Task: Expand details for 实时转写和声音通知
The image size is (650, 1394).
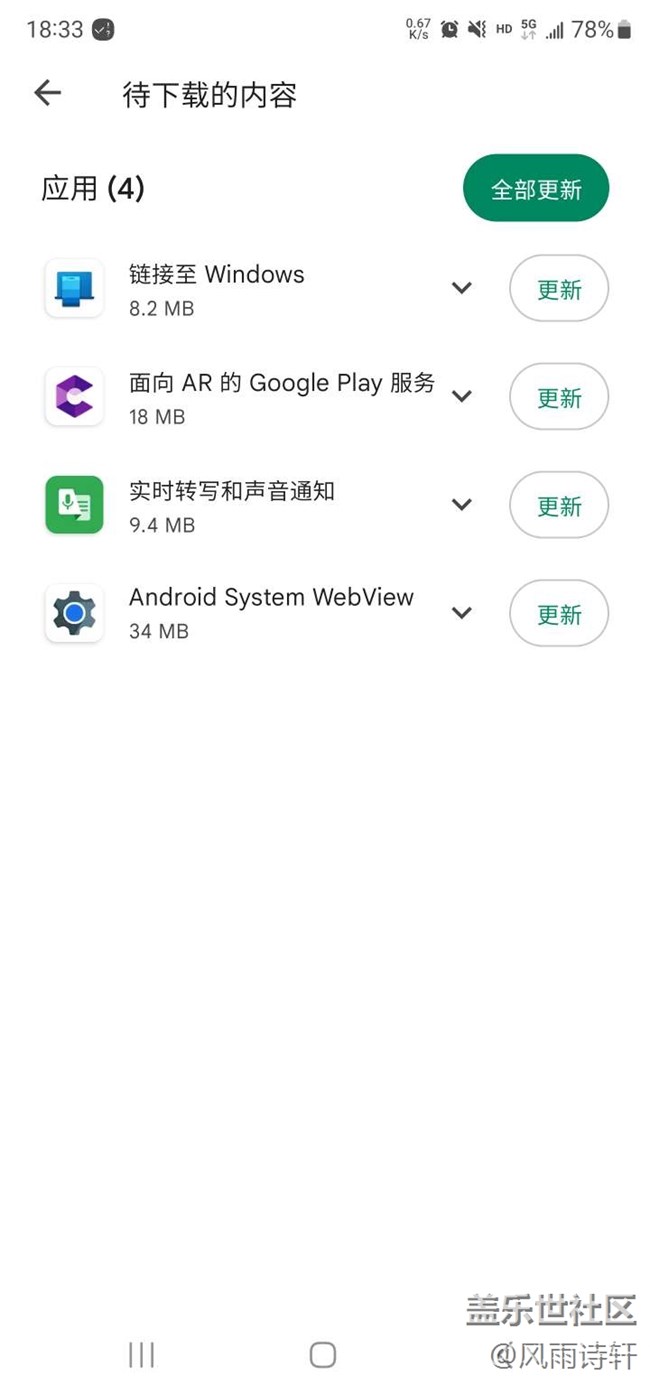Action: coord(461,504)
